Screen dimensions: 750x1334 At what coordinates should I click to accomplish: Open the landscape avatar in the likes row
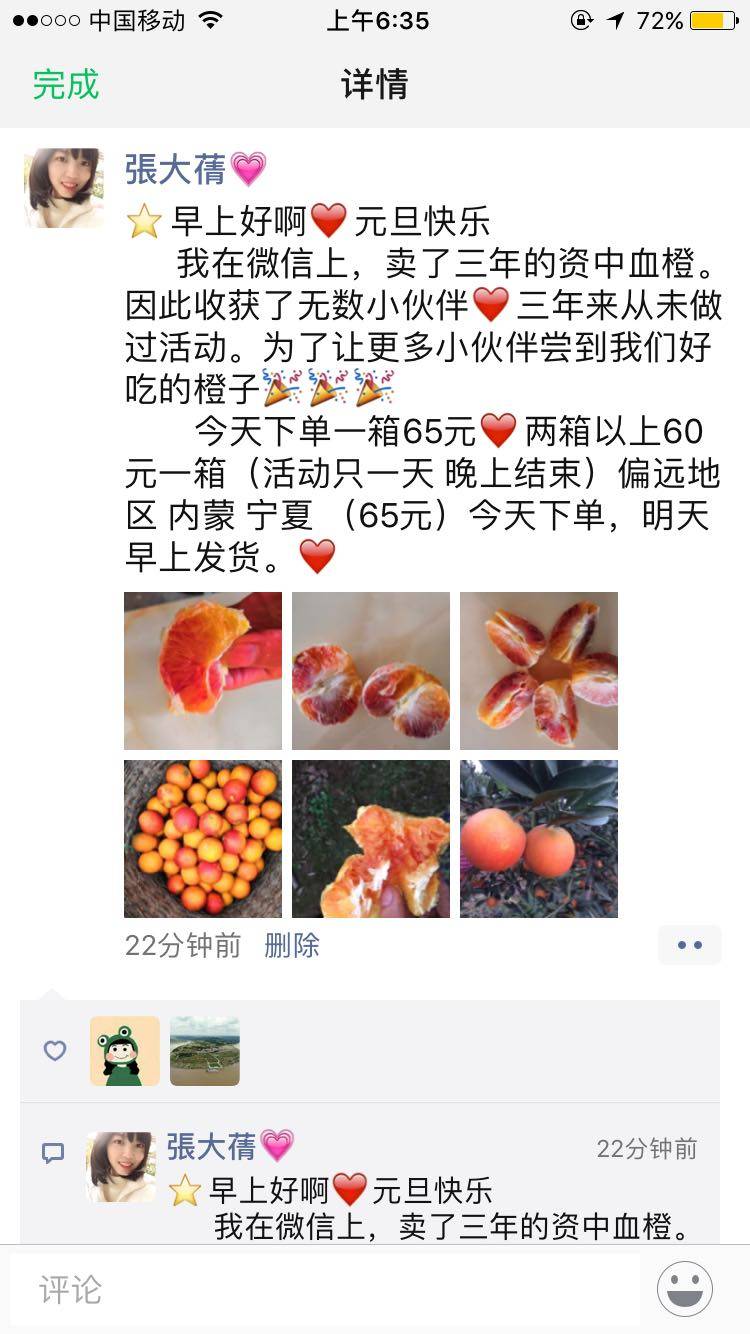coord(205,1051)
